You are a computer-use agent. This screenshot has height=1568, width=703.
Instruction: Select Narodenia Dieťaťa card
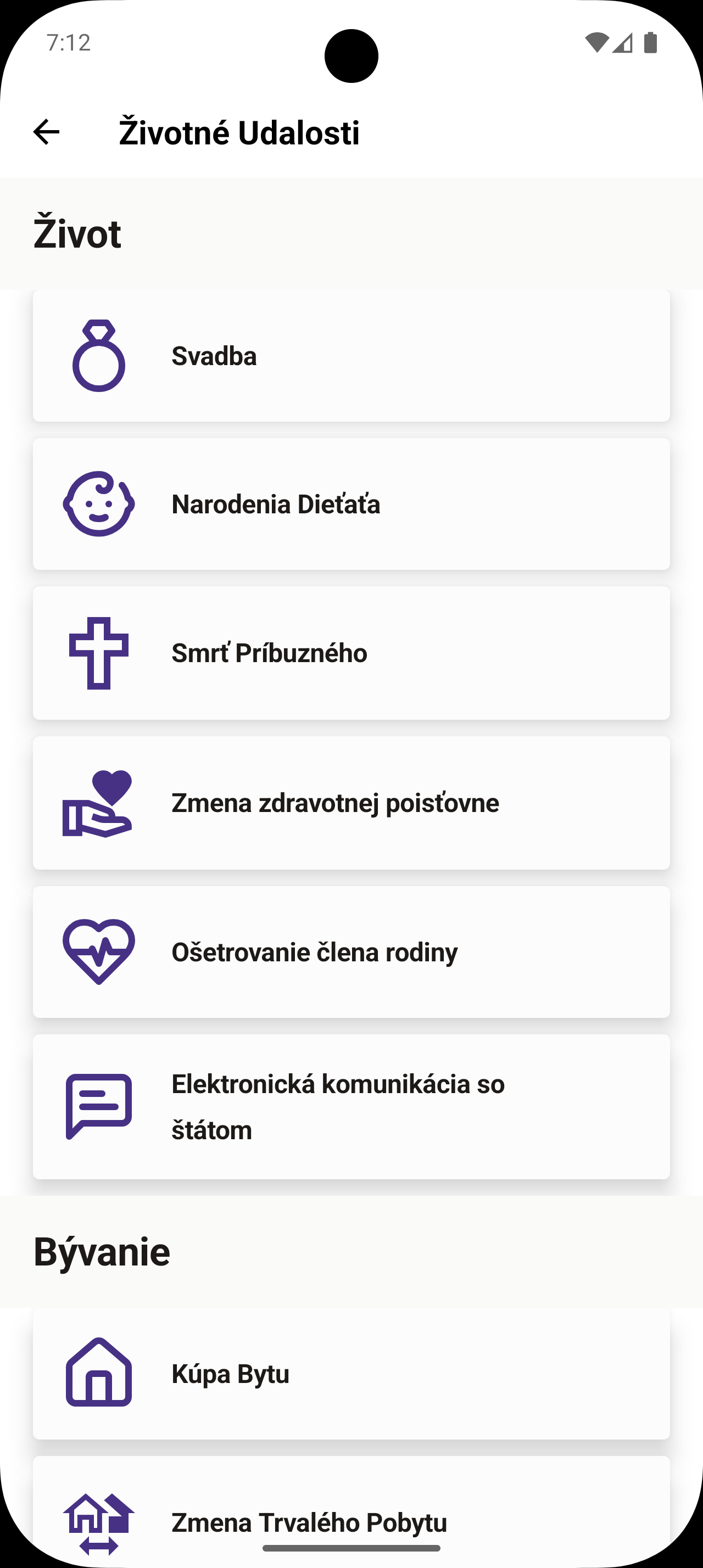click(351, 504)
